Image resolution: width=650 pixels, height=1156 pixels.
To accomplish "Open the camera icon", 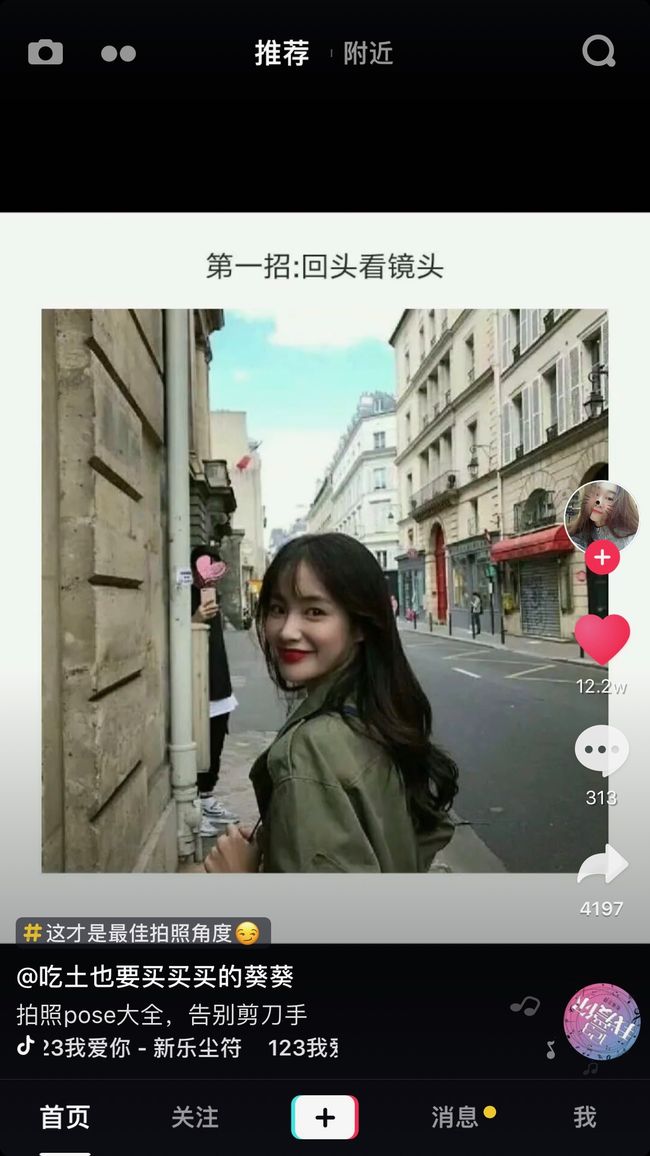I will (46, 52).
